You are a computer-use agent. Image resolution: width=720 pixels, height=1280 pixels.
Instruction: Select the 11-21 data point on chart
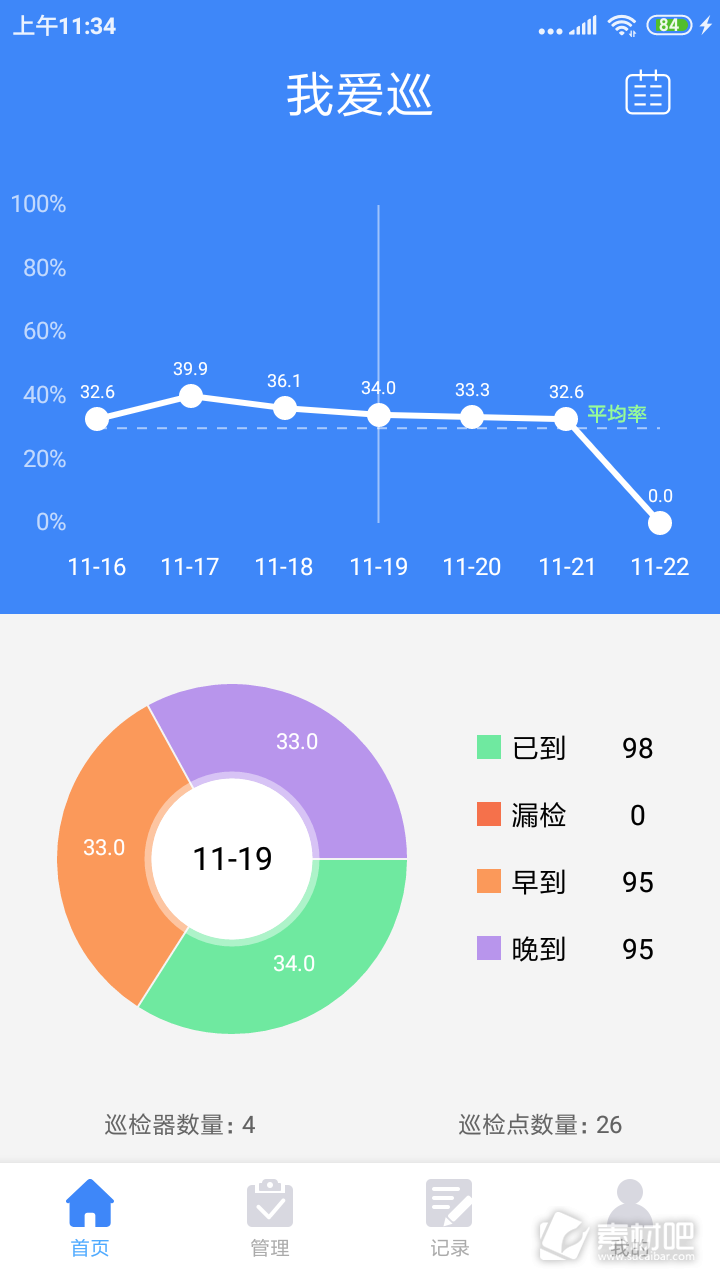(566, 419)
